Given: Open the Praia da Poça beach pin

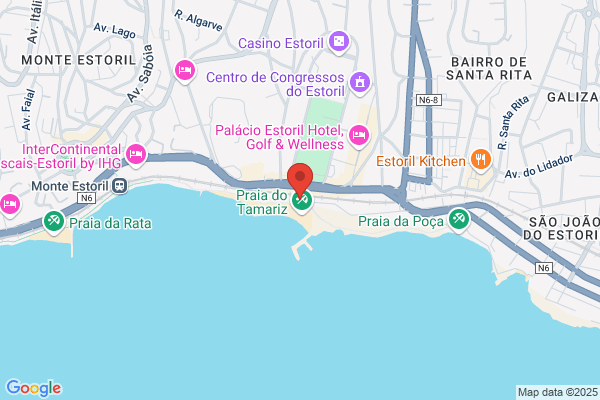Looking at the screenshot, I should click(x=459, y=219).
